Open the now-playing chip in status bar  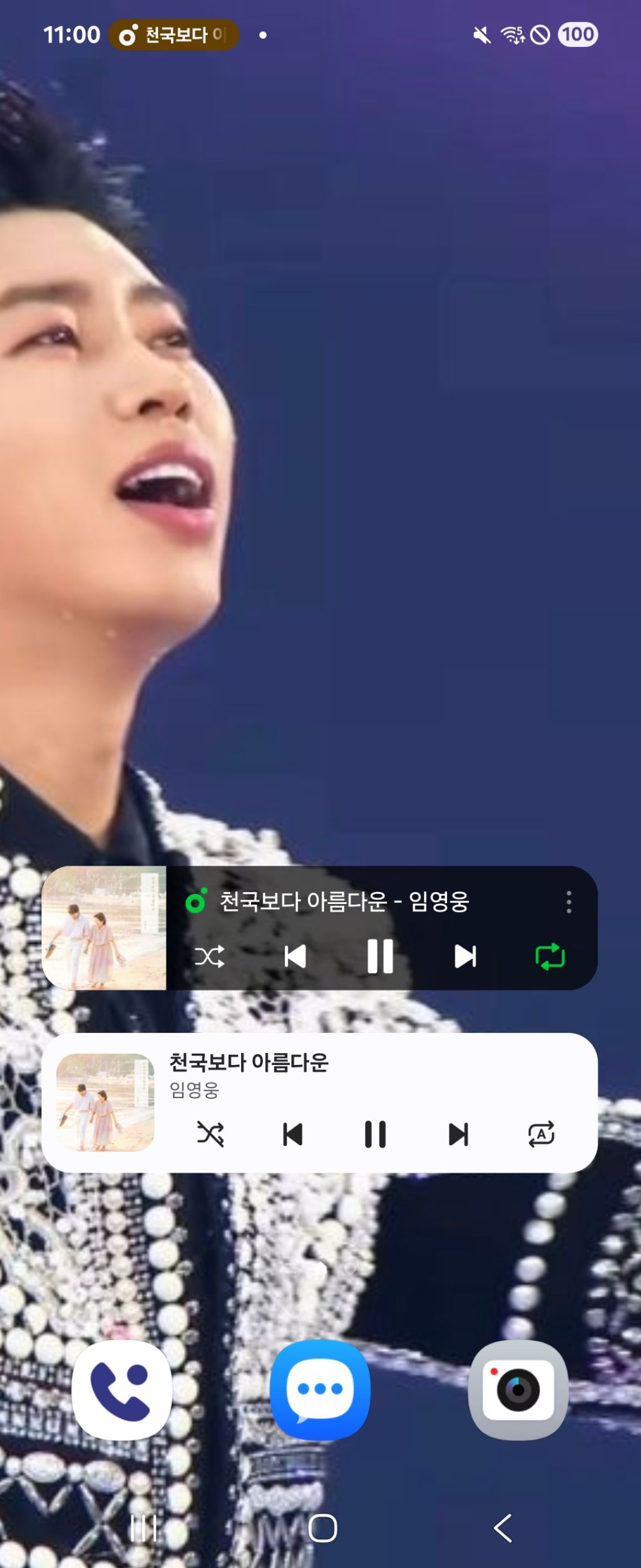[174, 35]
